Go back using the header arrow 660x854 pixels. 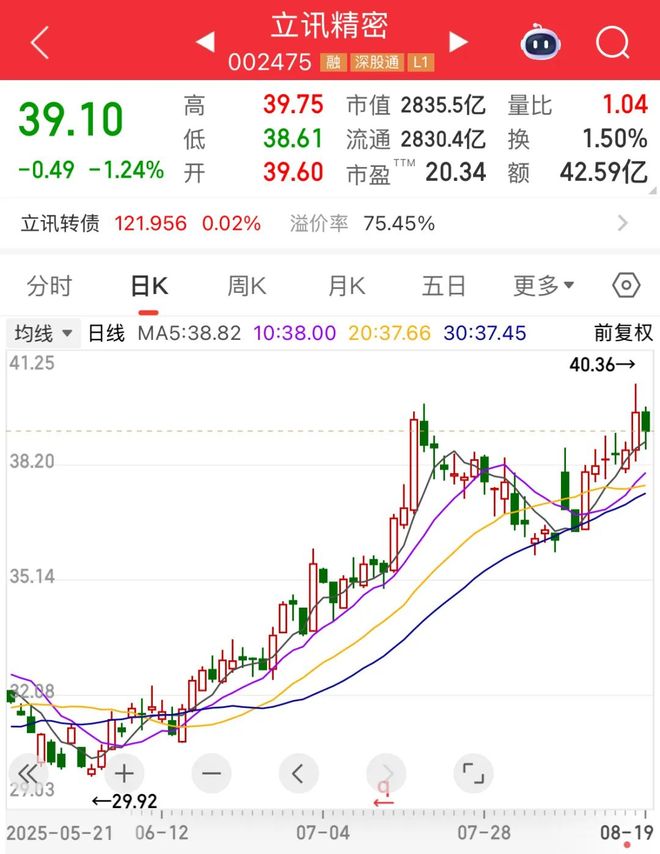pos(40,42)
